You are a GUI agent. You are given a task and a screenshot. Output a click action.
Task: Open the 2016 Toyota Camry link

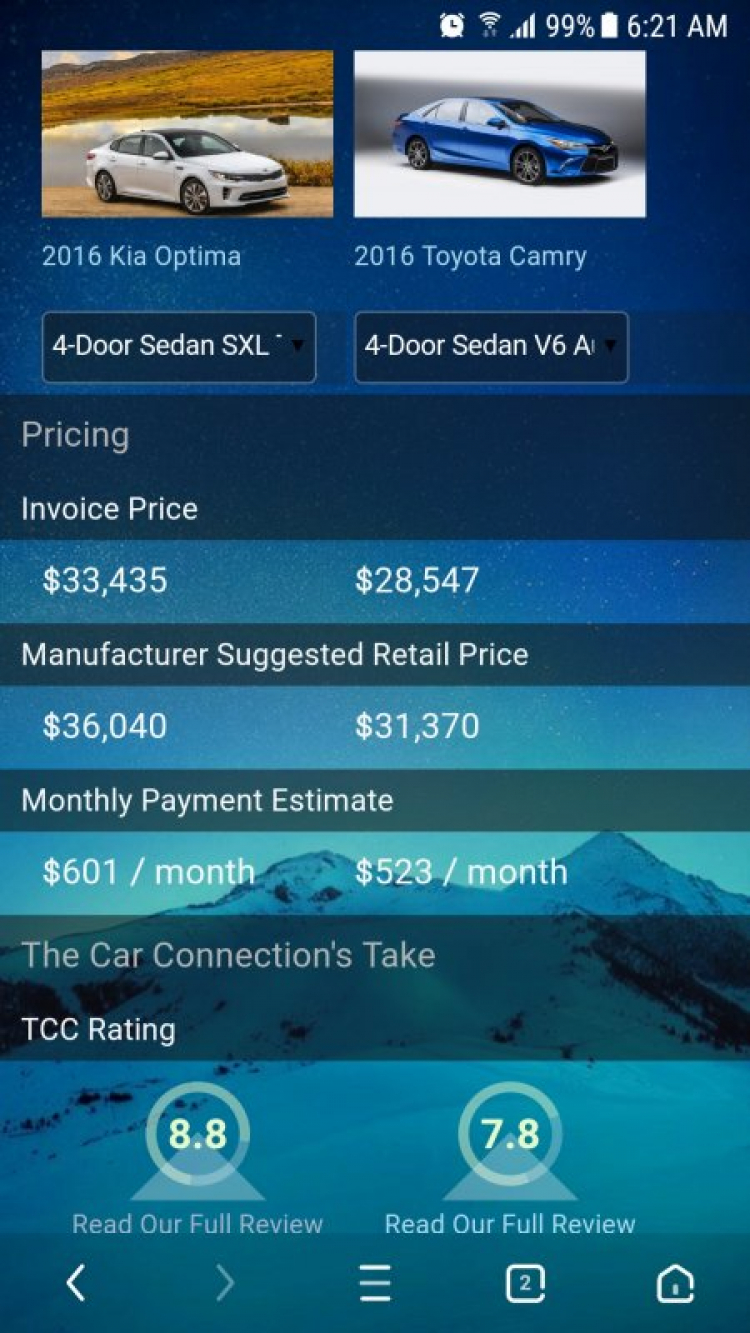click(x=470, y=256)
